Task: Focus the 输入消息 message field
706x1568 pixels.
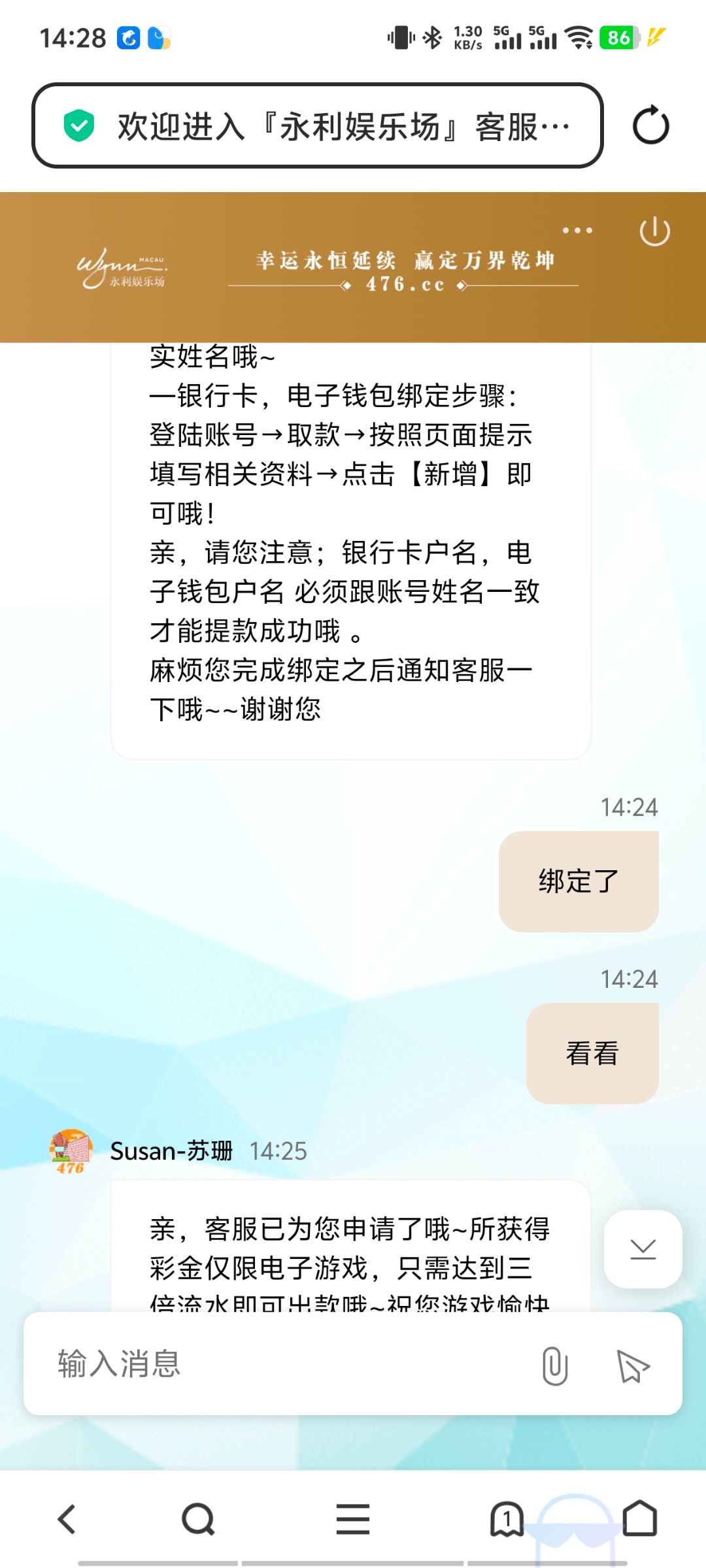Action: tap(281, 1364)
